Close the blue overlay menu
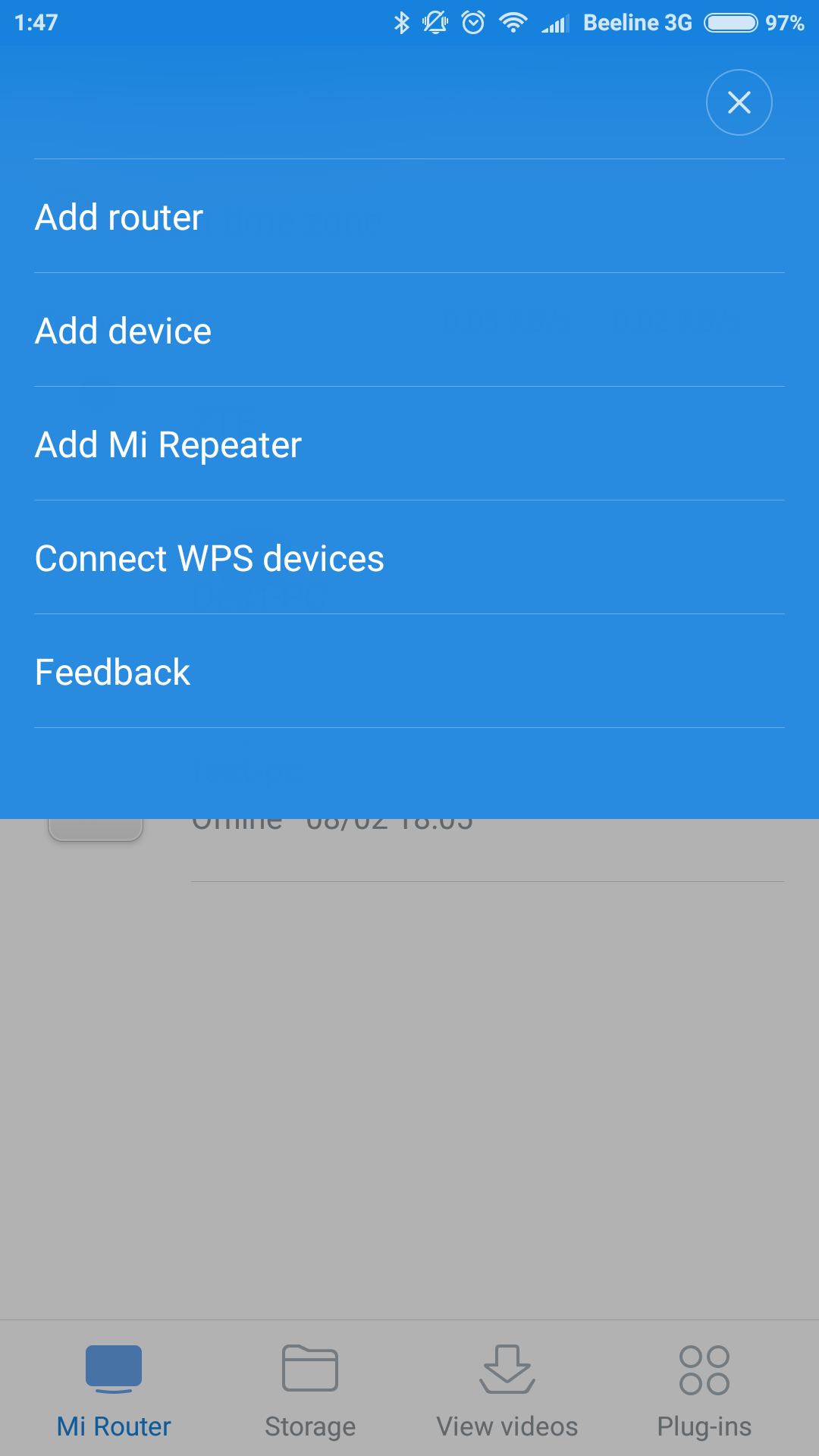Screen dimensions: 819x1456 [x=739, y=102]
